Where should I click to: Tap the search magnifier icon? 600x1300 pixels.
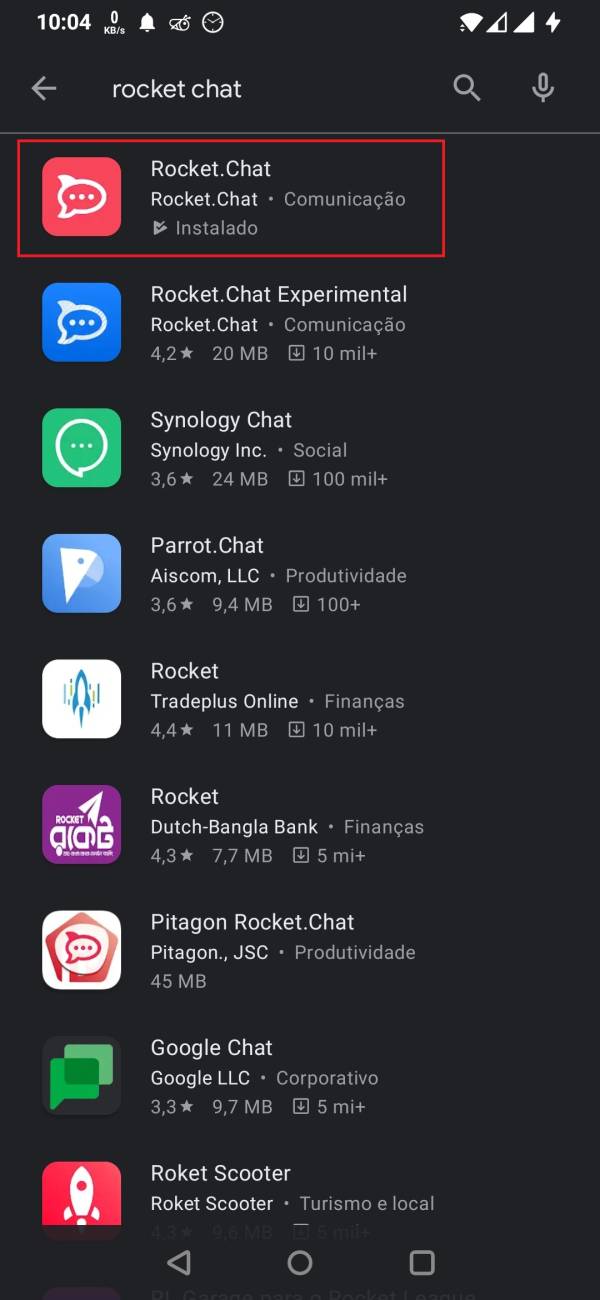pos(467,88)
